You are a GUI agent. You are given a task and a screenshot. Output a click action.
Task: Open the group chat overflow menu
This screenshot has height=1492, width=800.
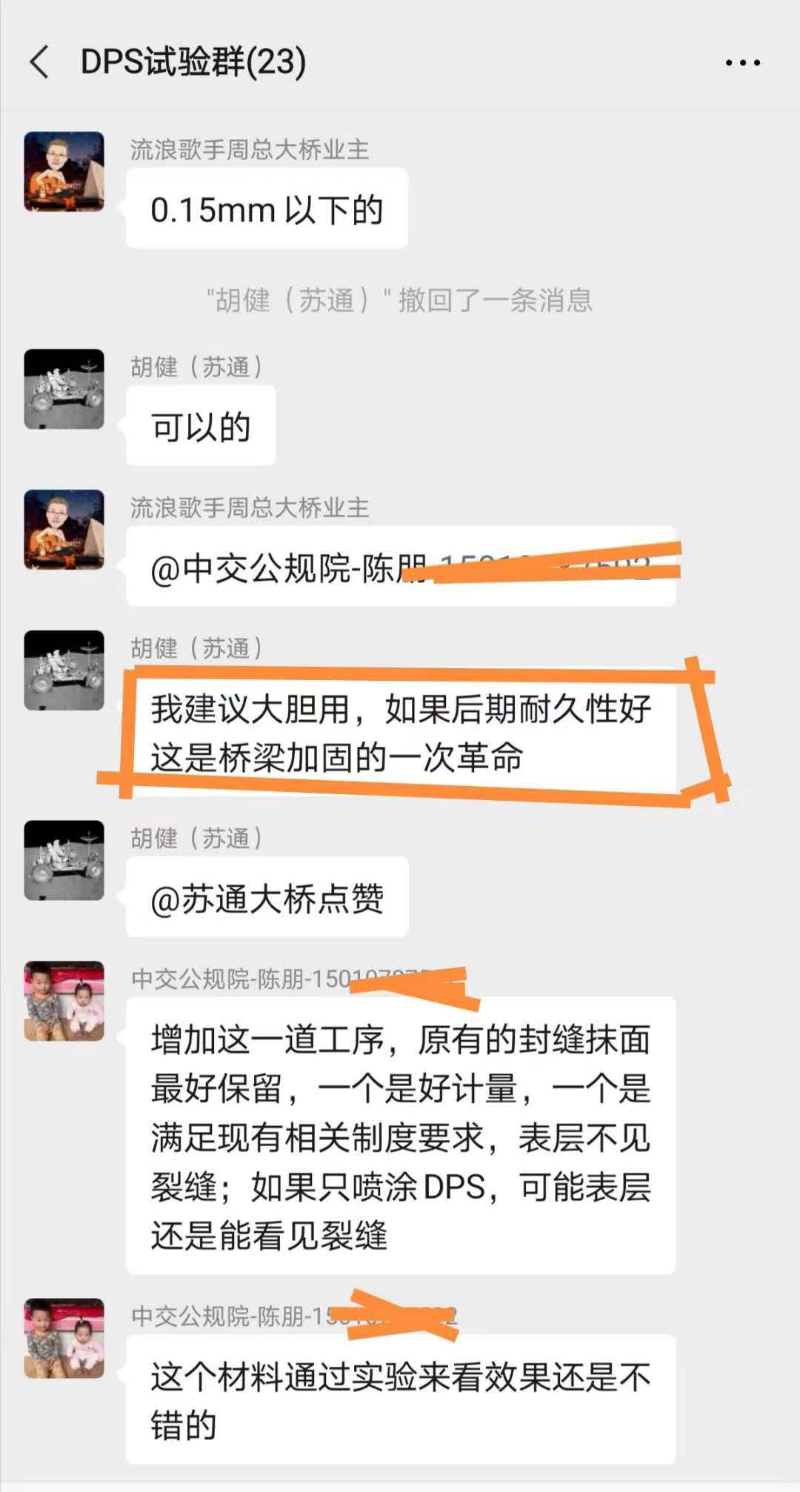tap(742, 63)
